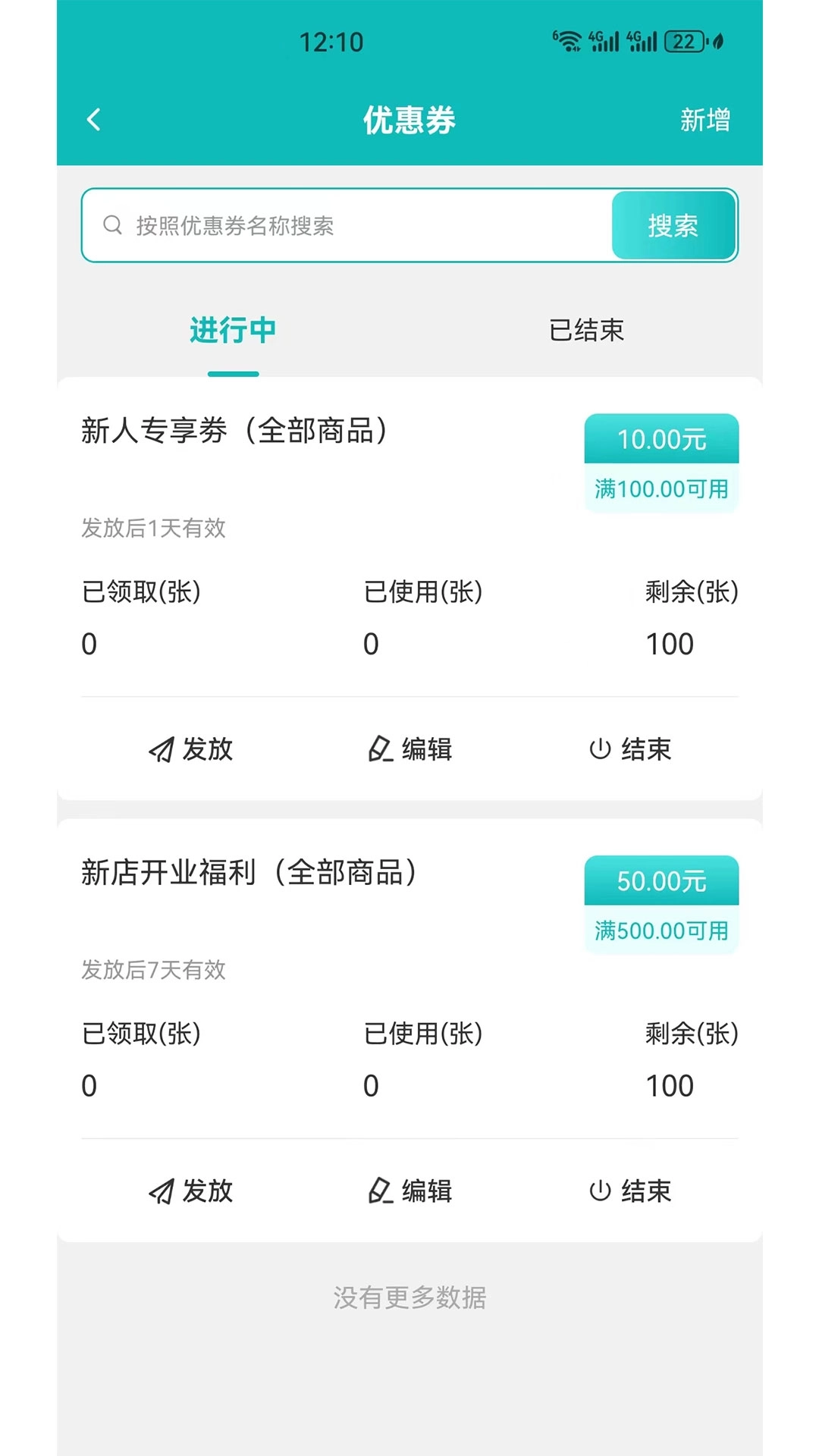Tap the 满500.00可用 condition label

(x=661, y=930)
